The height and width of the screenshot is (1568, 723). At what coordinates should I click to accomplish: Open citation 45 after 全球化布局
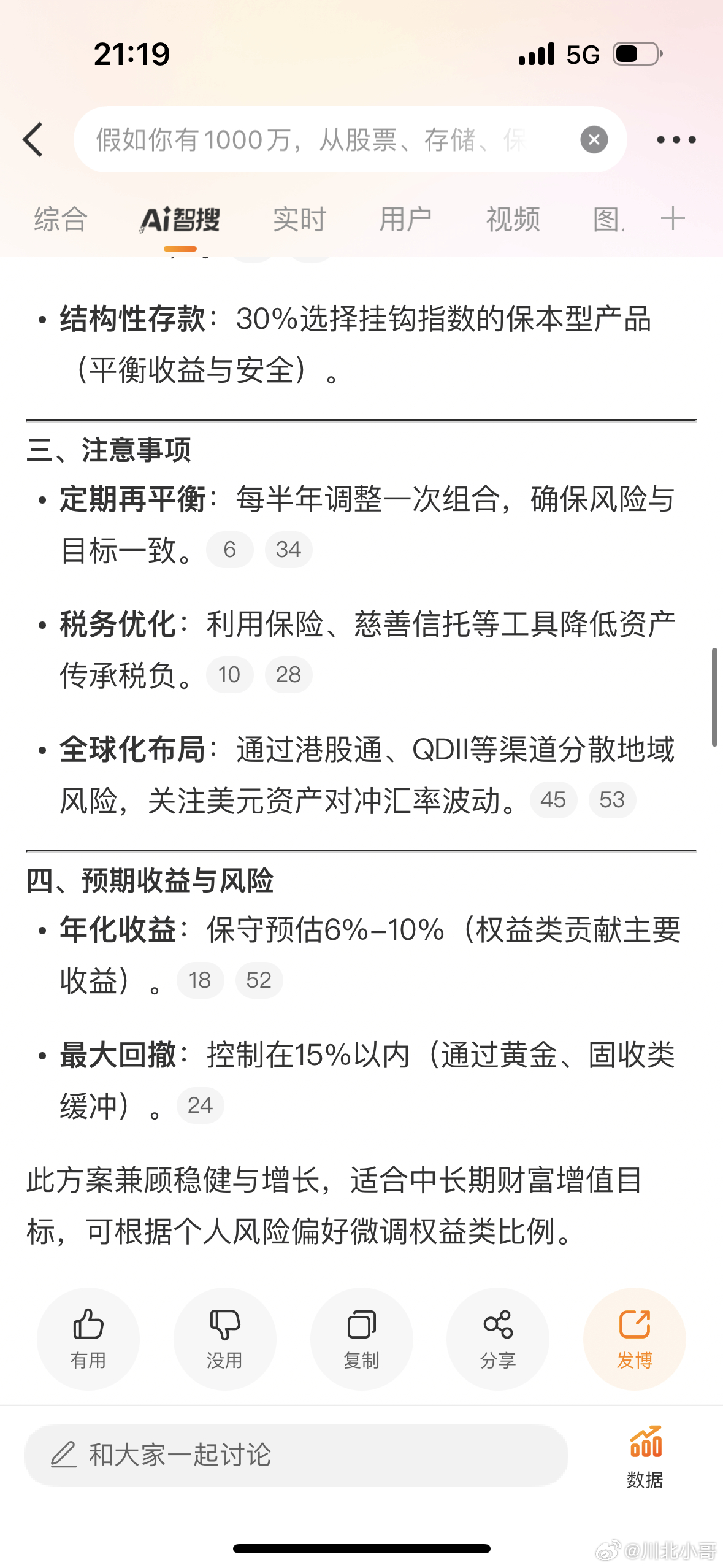[553, 800]
